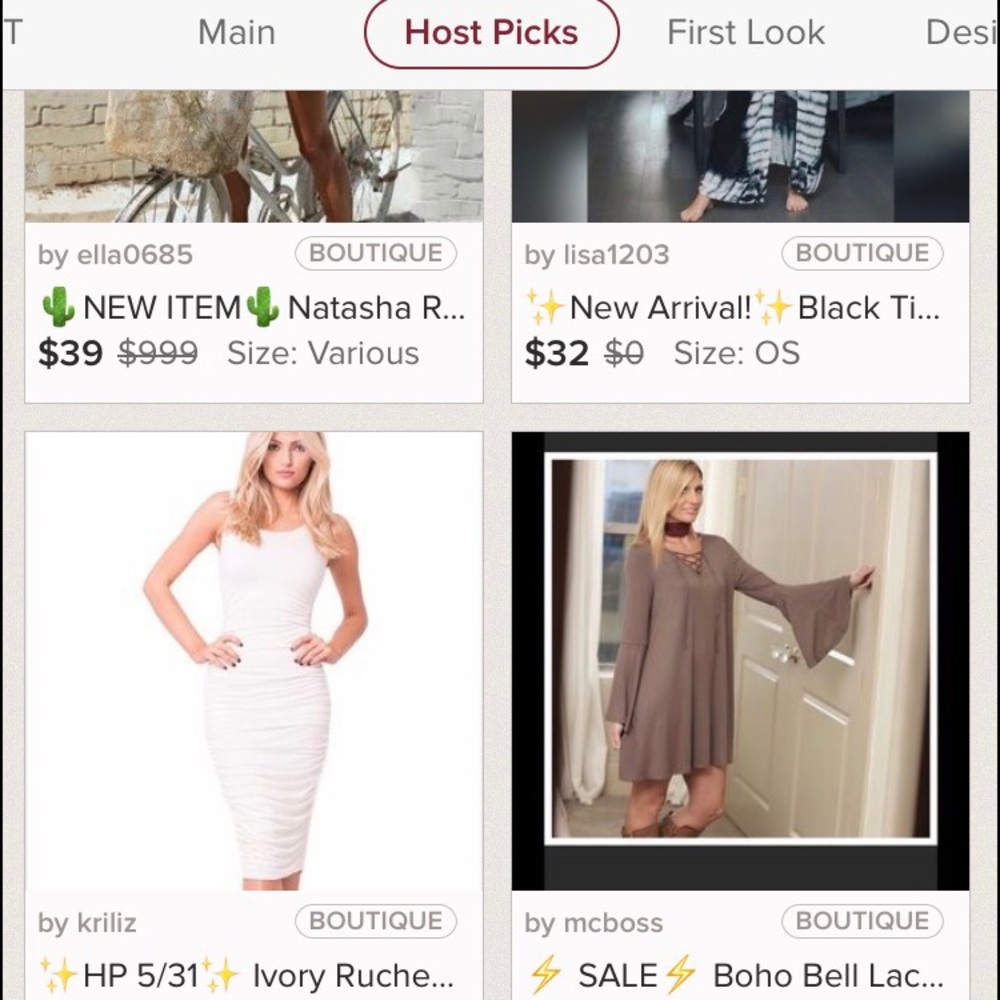Open the Natasha listing by ella0685

(x=253, y=307)
